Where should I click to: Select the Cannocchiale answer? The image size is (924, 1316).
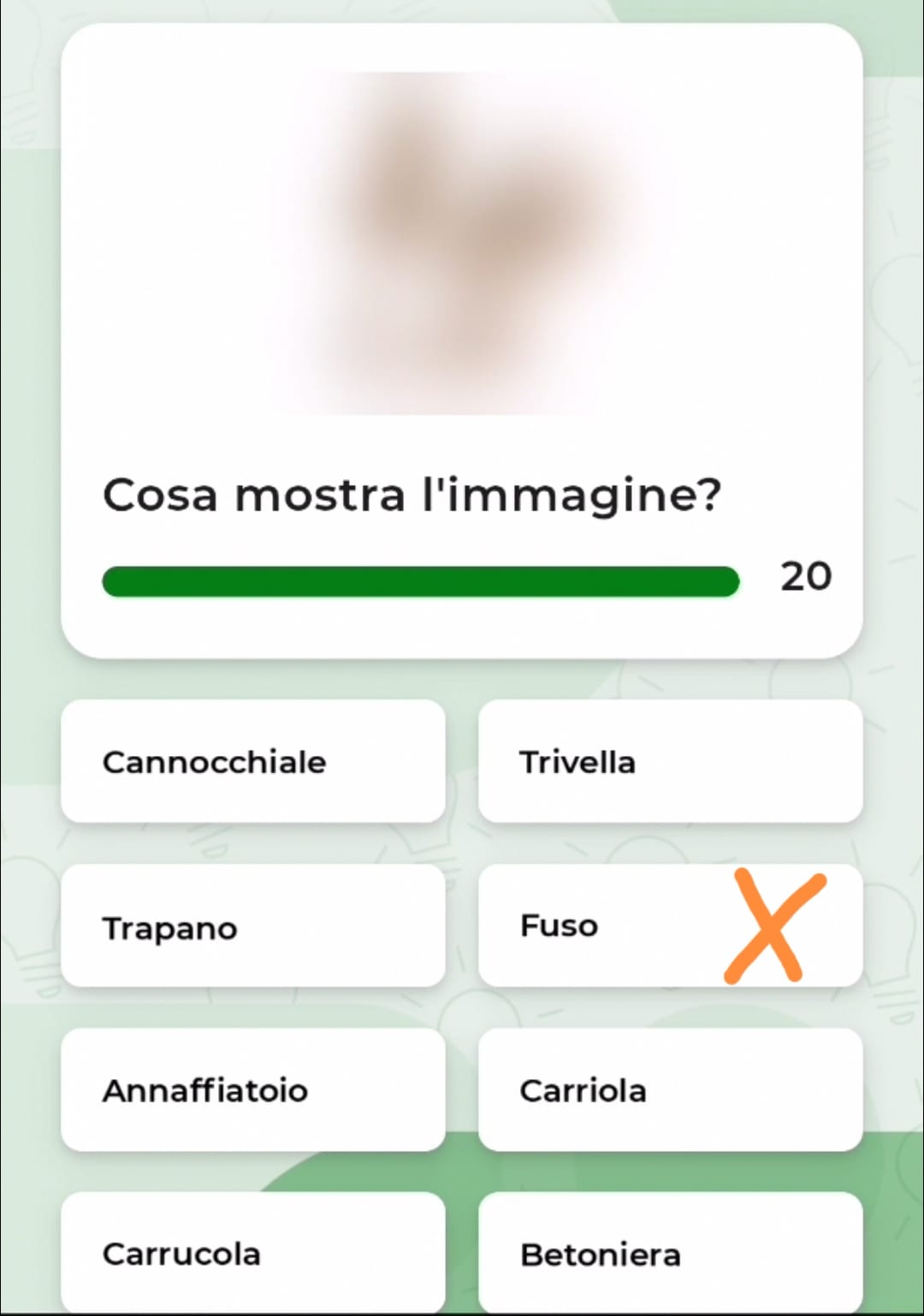252,761
